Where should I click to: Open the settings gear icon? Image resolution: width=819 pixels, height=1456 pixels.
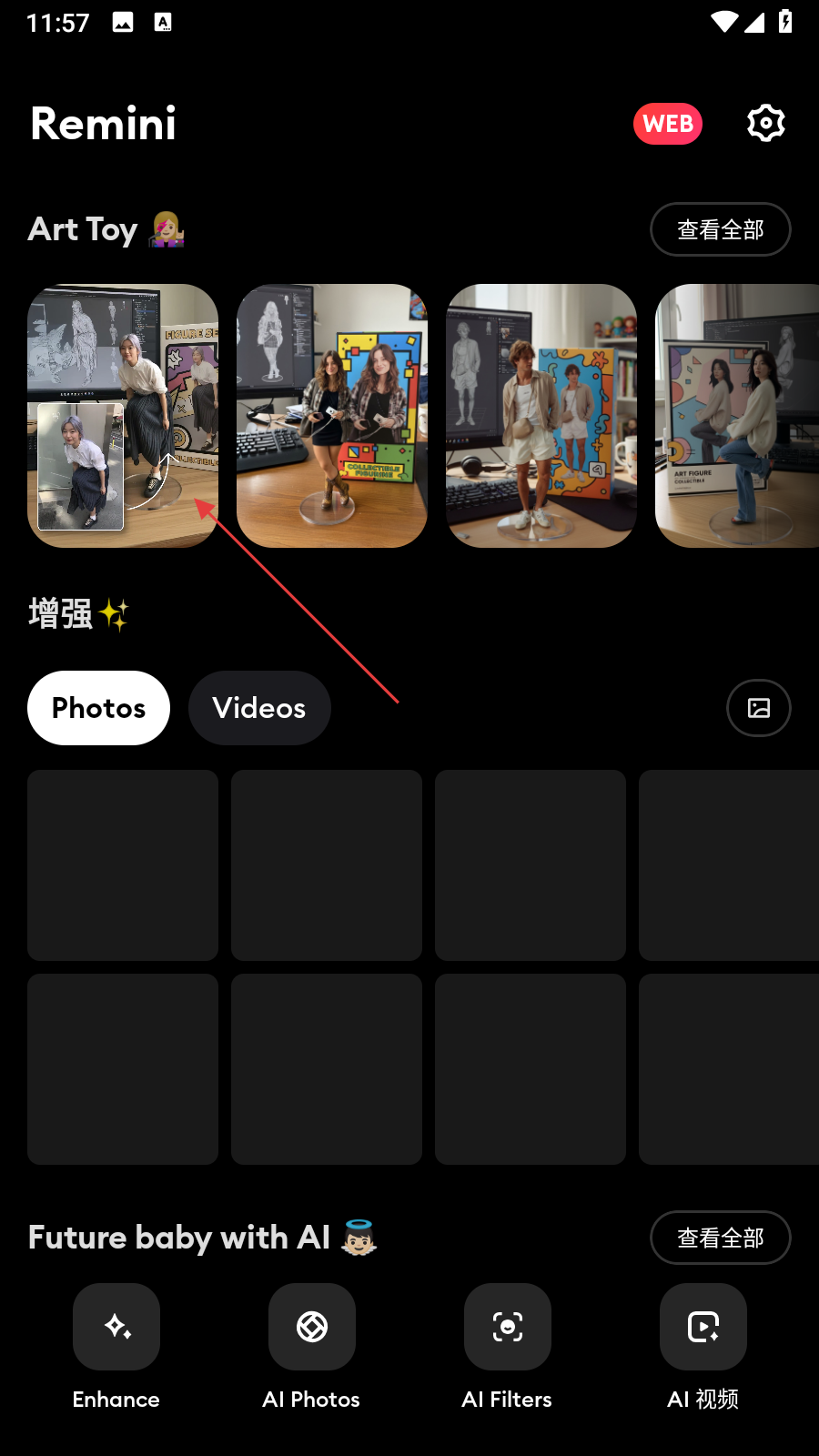pos(765,123)
